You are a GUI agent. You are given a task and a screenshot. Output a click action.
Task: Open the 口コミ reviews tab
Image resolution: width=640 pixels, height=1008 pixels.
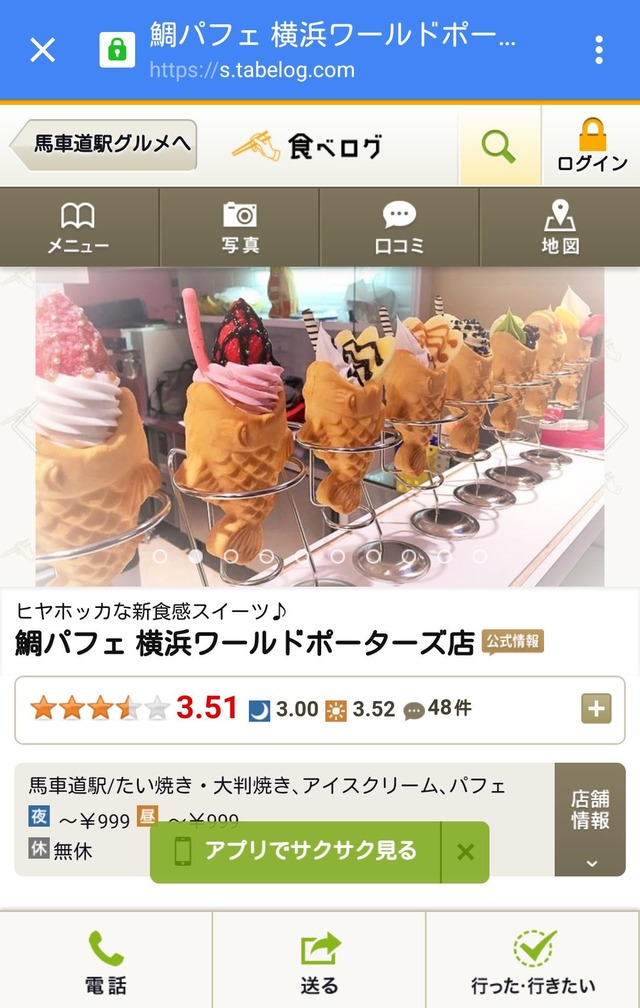pyautogui.click(x=399, y=227)
